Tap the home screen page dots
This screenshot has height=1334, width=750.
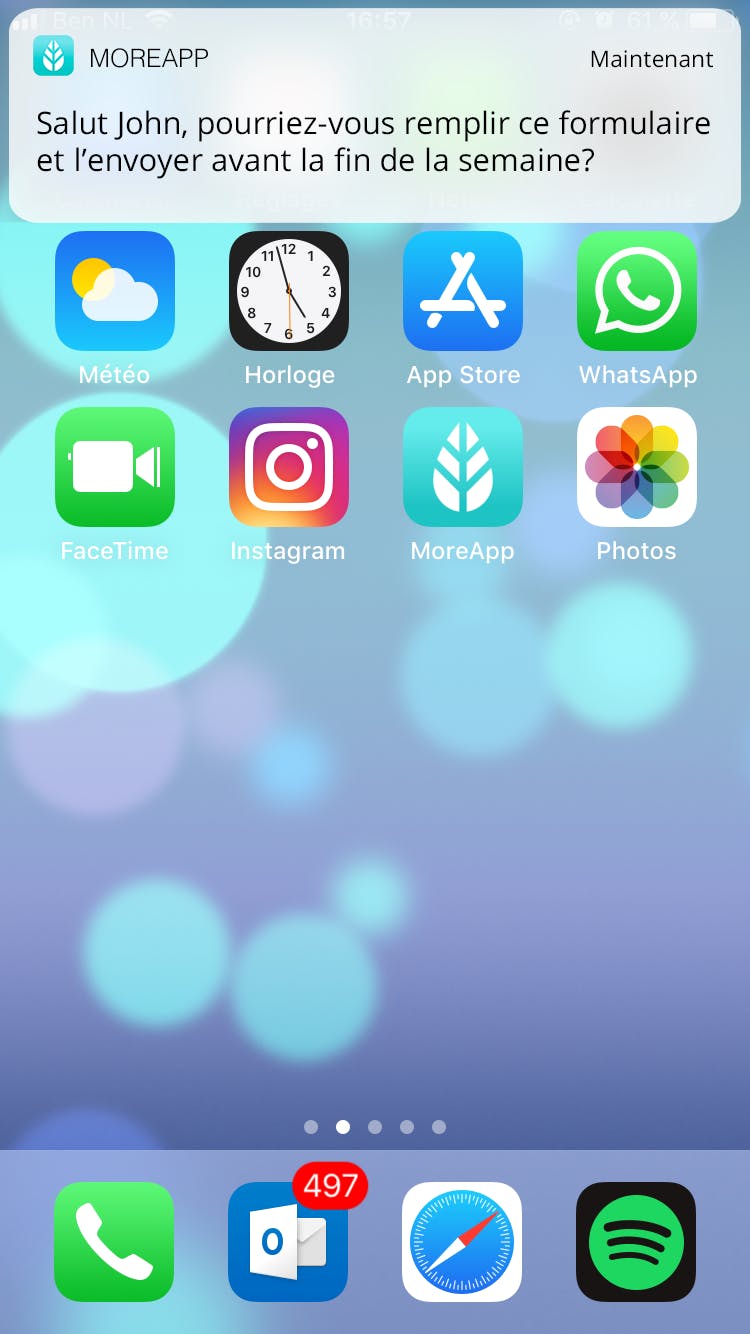pyautogui.click(x=375, y=1127)
